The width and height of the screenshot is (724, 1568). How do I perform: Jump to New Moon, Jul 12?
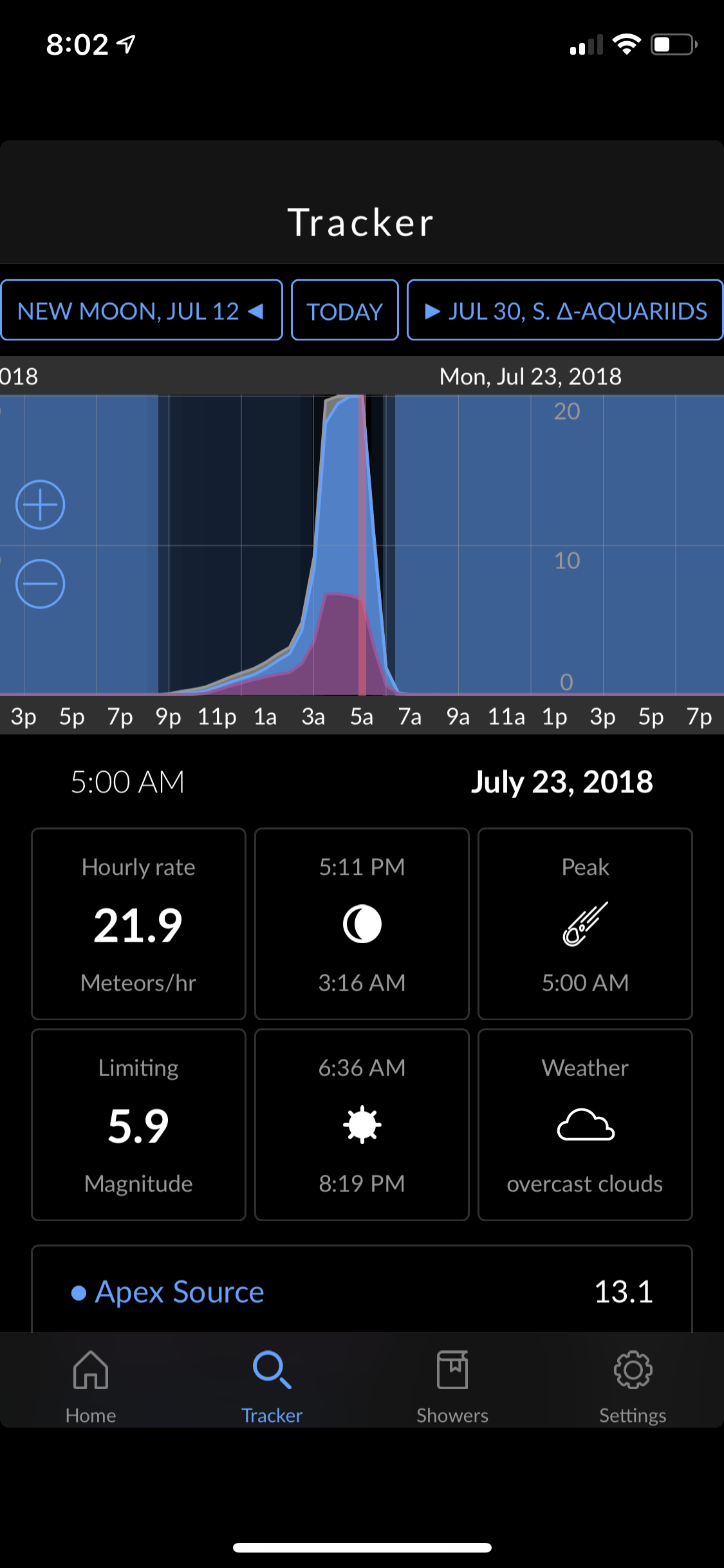tap(141, 310)
